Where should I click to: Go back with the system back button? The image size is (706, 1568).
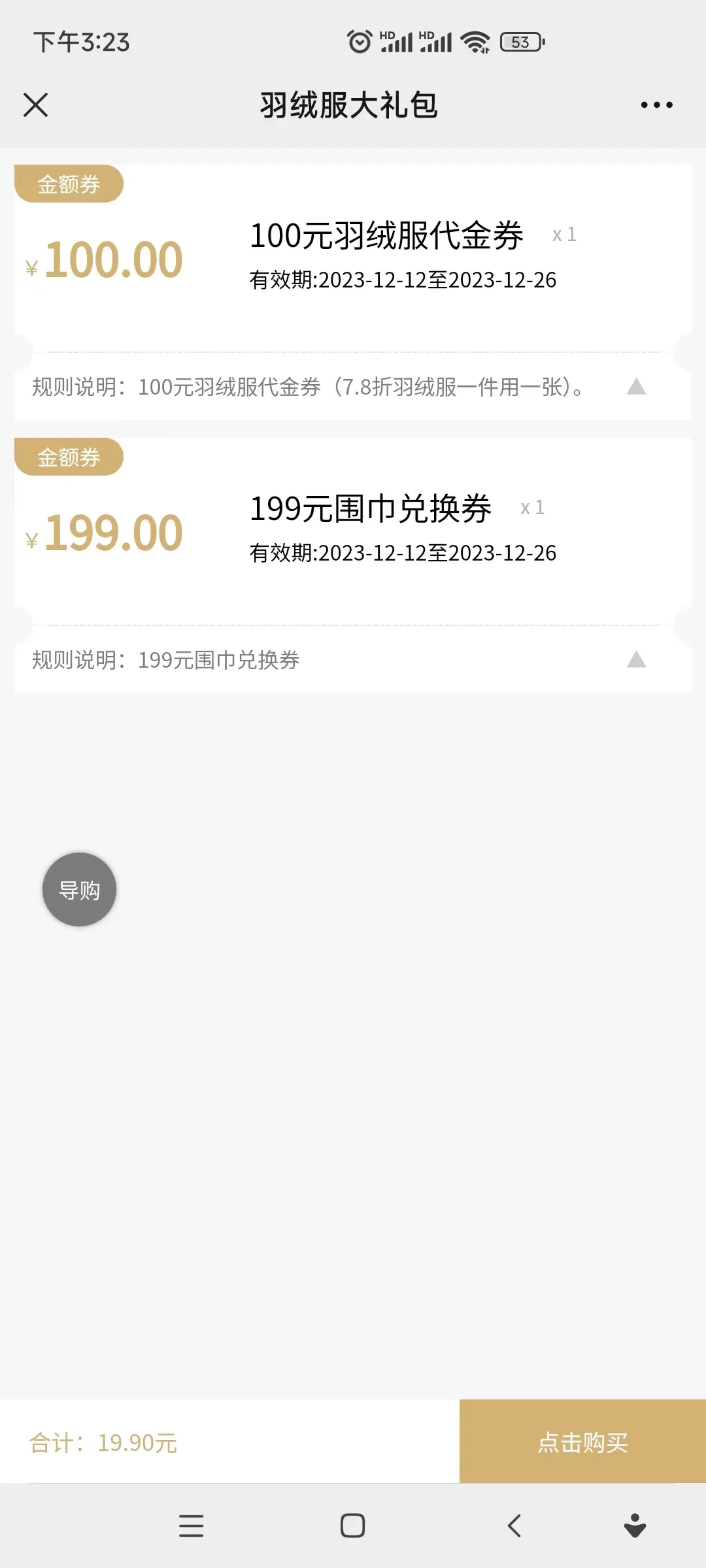pyautogui.click(x=514, y=1526)
